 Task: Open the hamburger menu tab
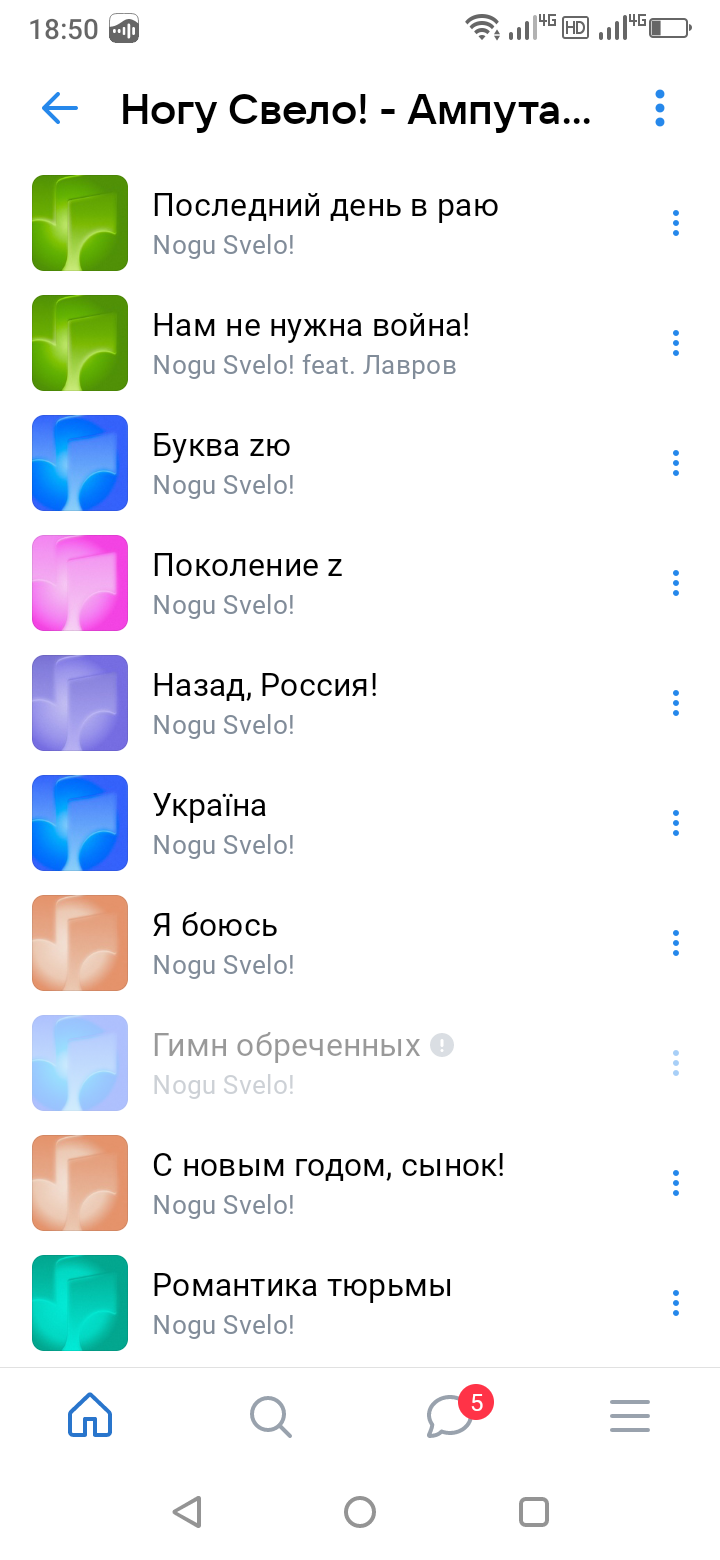(x=630, y=1415)
